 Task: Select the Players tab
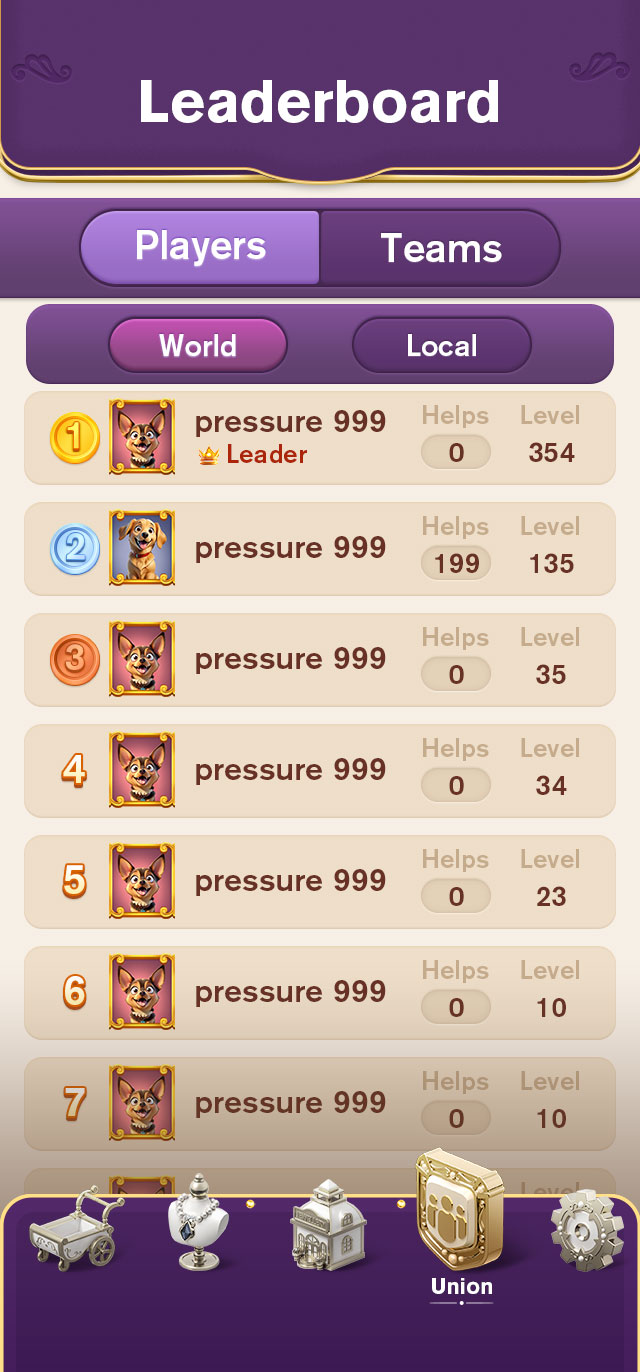(x=201, y=247)
